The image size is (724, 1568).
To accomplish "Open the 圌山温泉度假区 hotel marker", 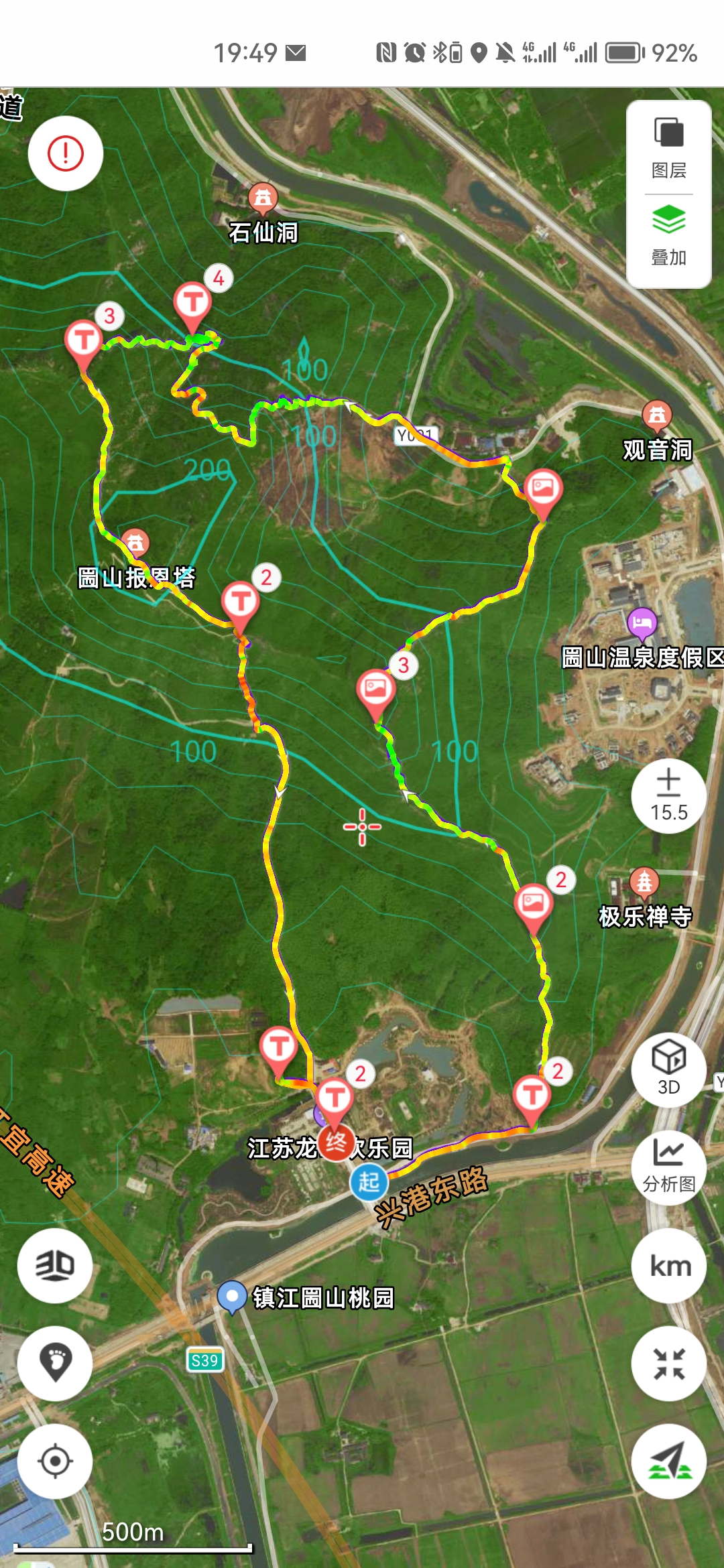I will click(x=642, y=623).
